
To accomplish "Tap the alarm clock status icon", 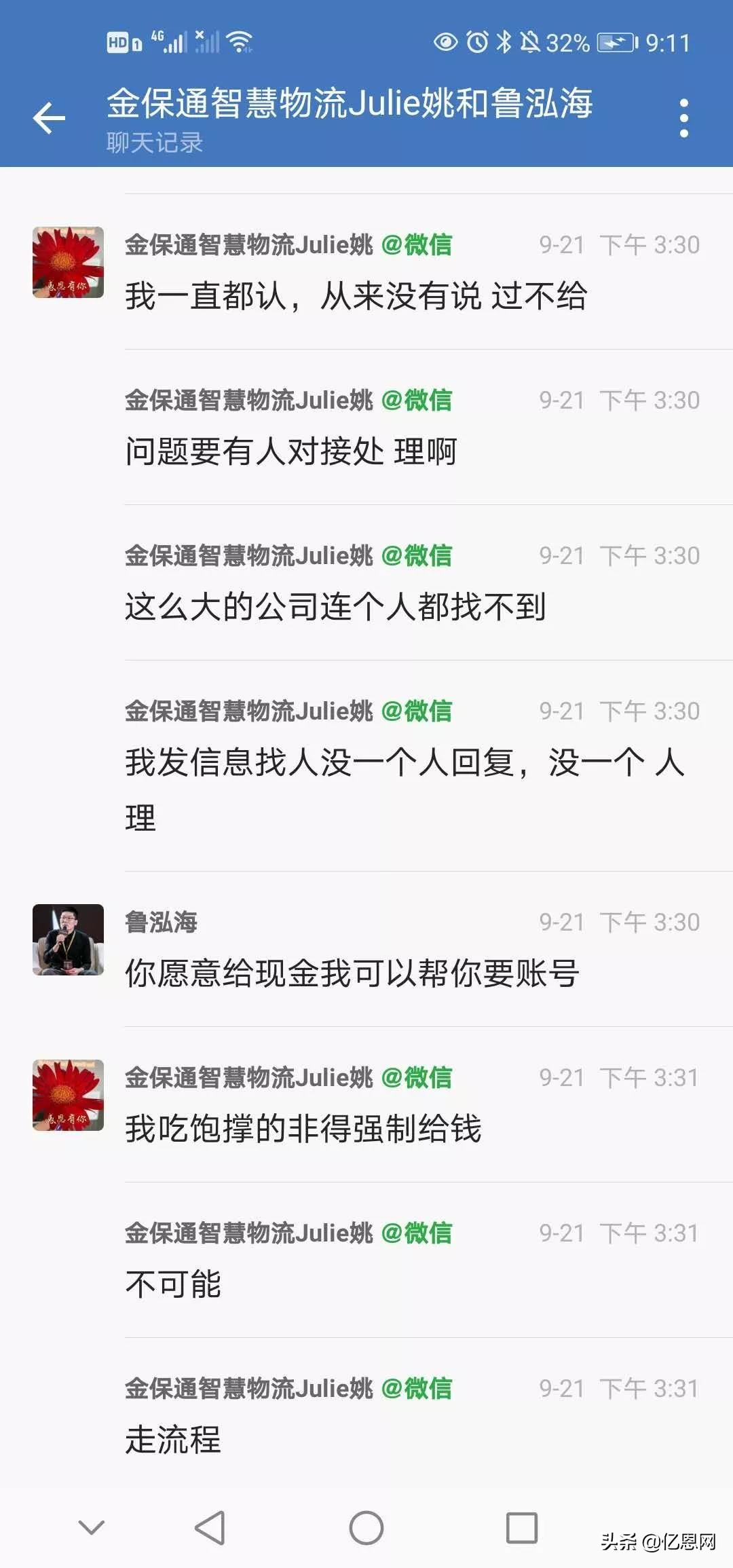I will (x=479, y=42).
